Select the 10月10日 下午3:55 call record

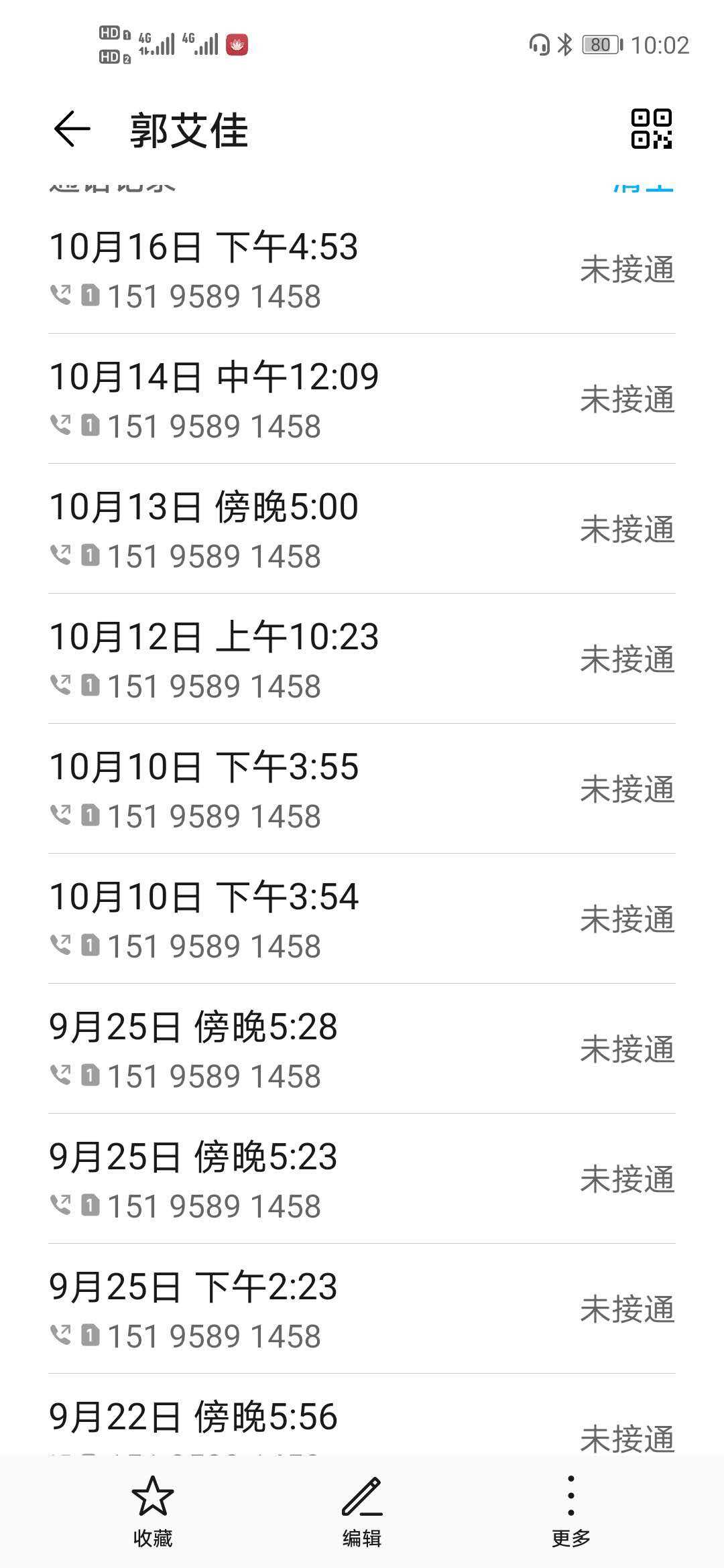click(x=362, y=789)
